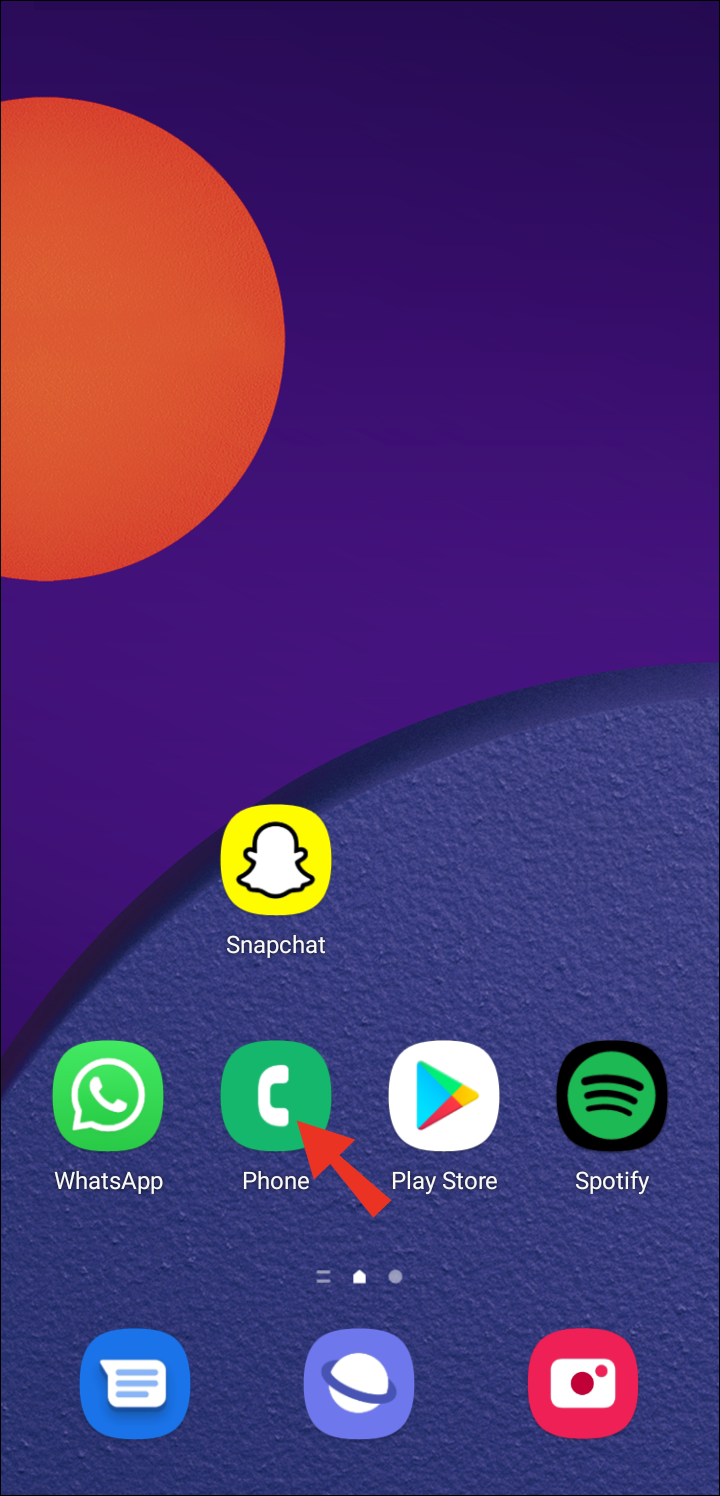
Task: Open the Snapchat app
Action: [x=275, y=860]
